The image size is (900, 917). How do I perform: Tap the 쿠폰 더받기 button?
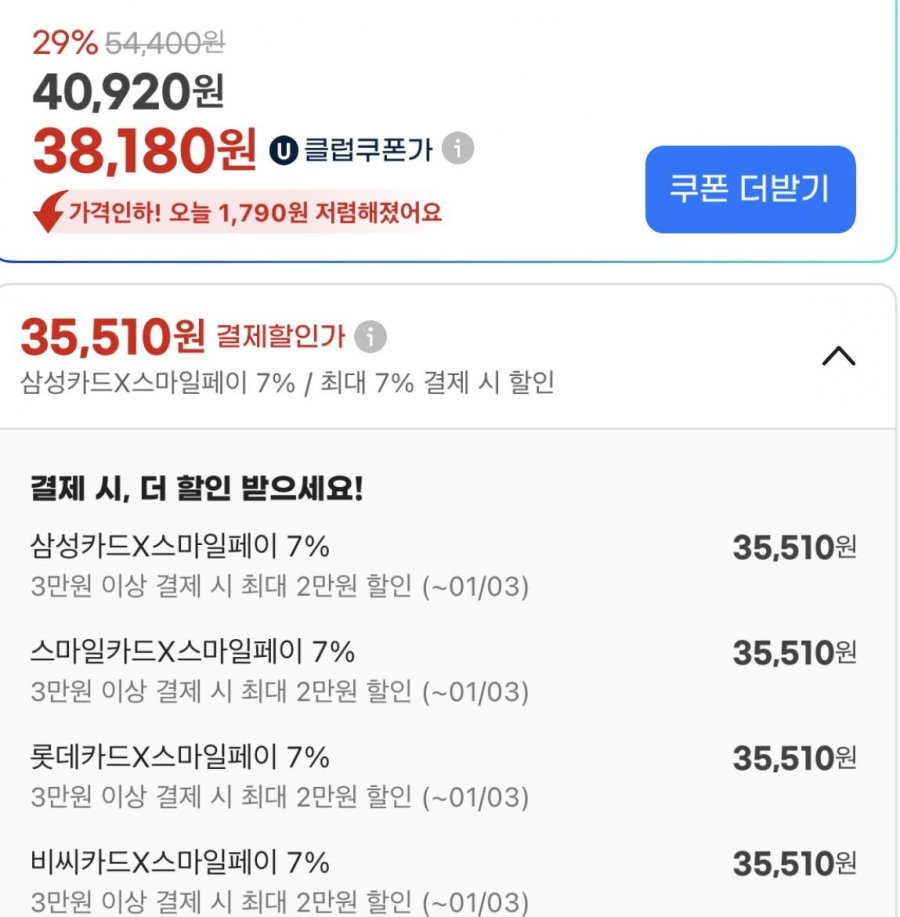pyautogui.click(x=750, y=190)
